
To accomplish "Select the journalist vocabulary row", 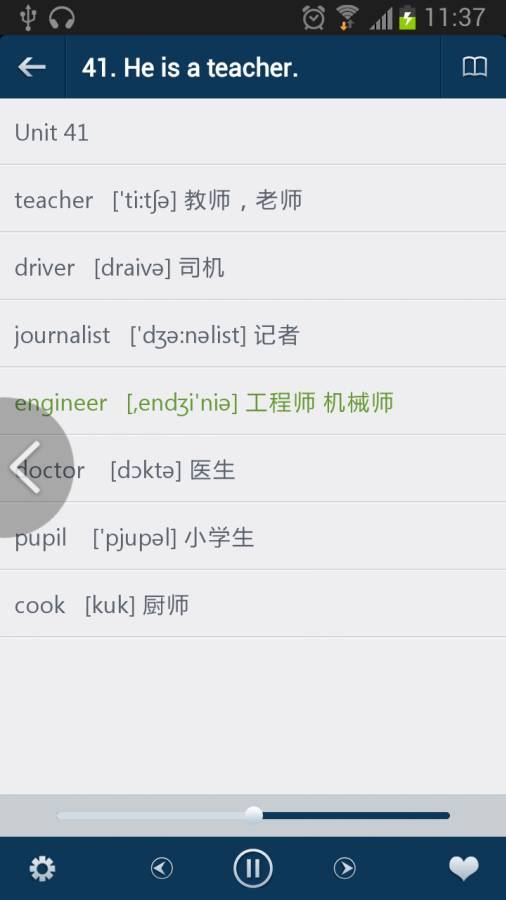I will coord(253,333).
